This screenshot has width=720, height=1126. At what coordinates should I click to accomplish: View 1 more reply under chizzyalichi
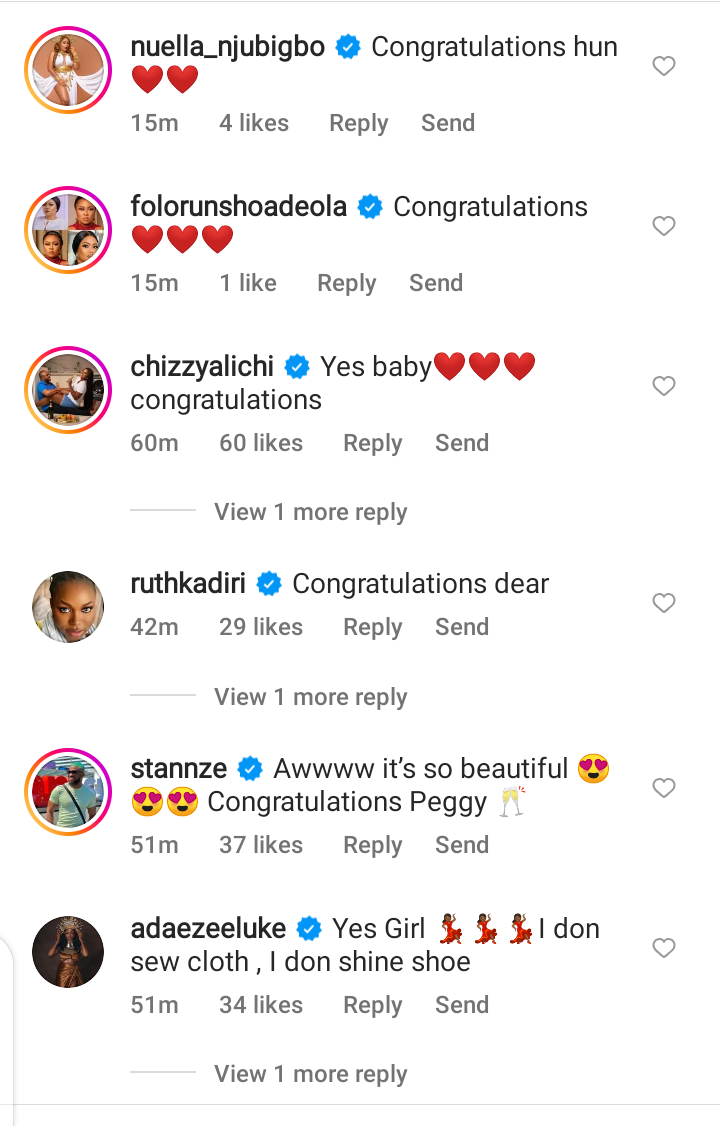point(310,512)
